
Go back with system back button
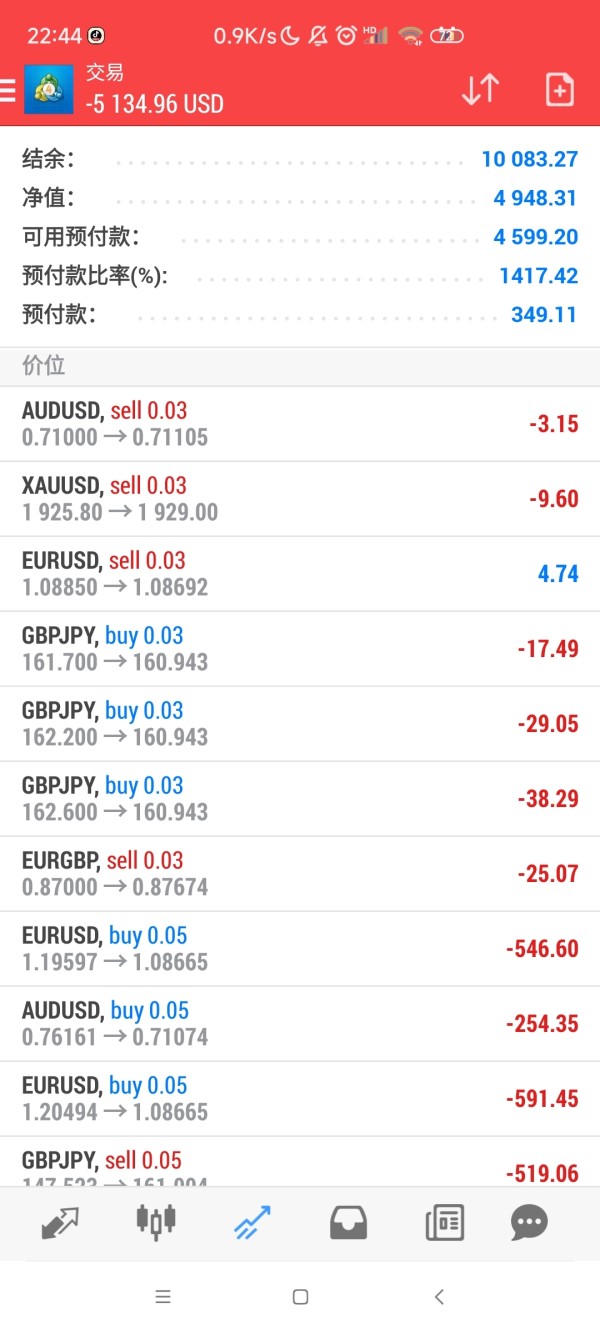tap(439, 1297)
